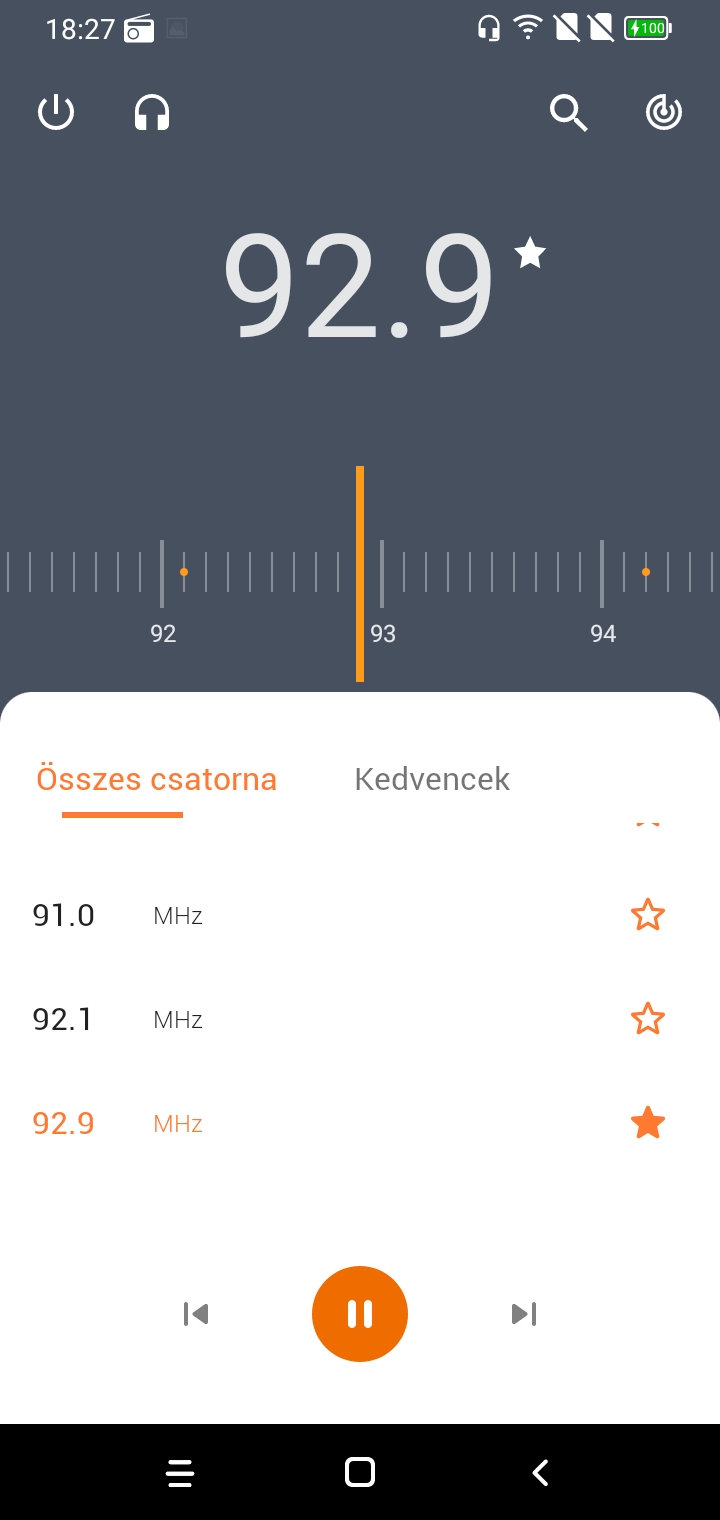Skip to the next station
The image size is (720, 1520).
(x=524, y=1314)
